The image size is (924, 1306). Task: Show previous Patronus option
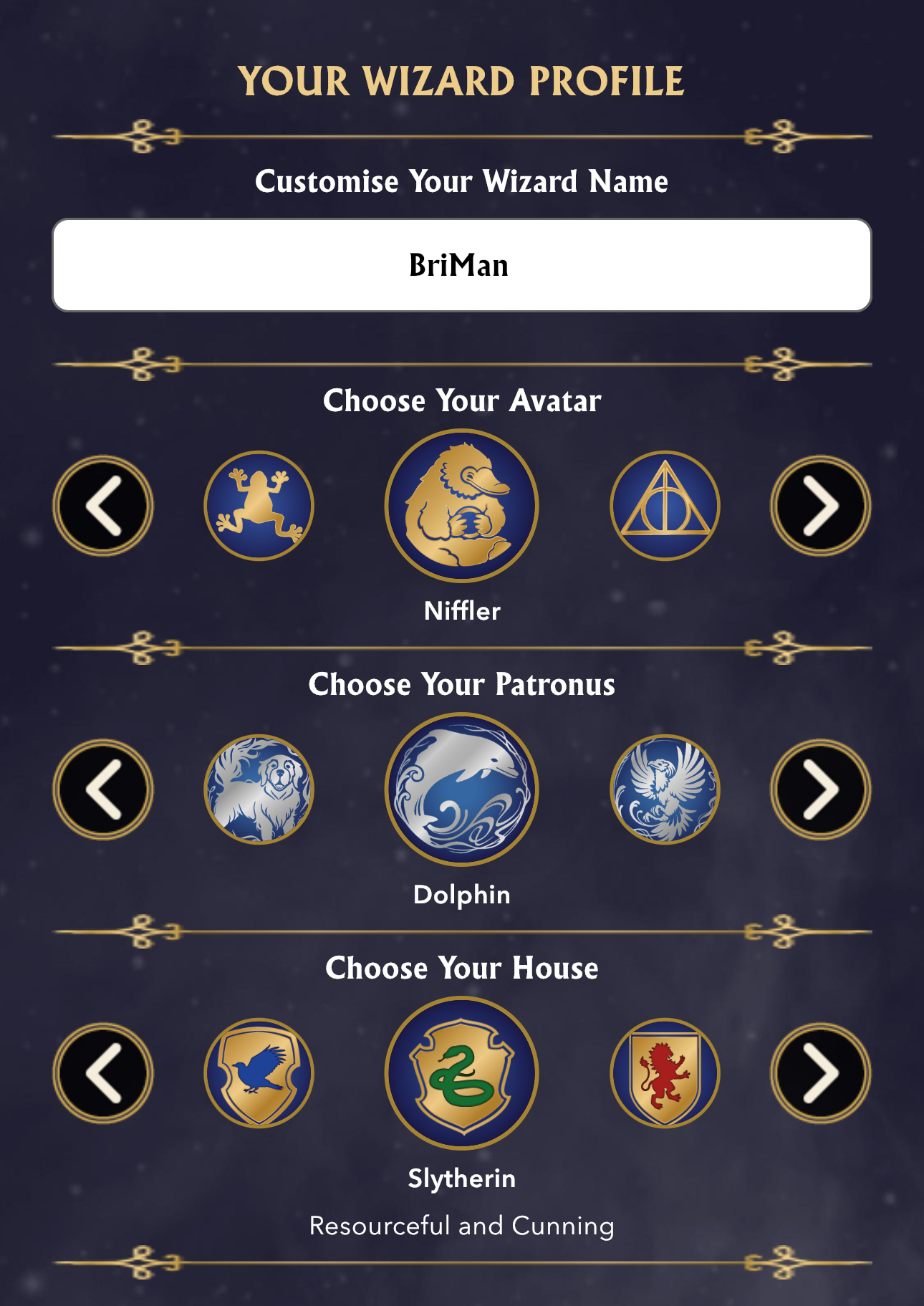[103, 789]
